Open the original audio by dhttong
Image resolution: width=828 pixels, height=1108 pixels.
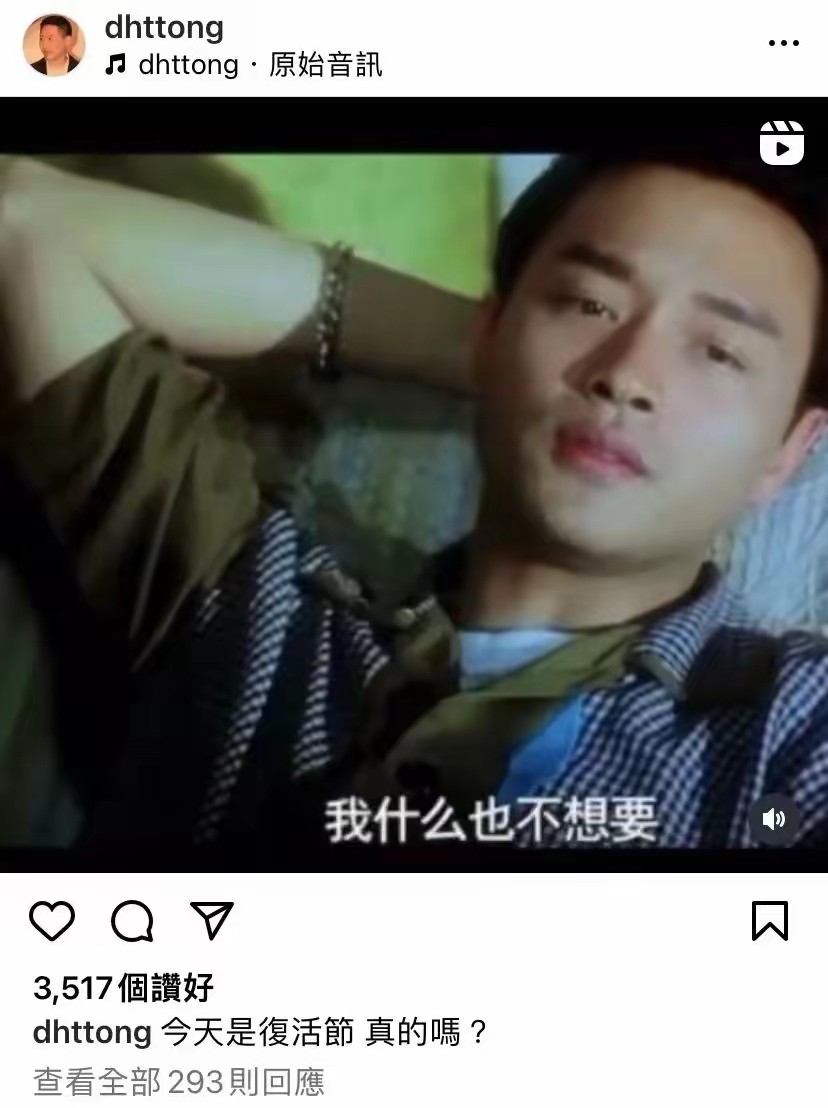[245, 65]
